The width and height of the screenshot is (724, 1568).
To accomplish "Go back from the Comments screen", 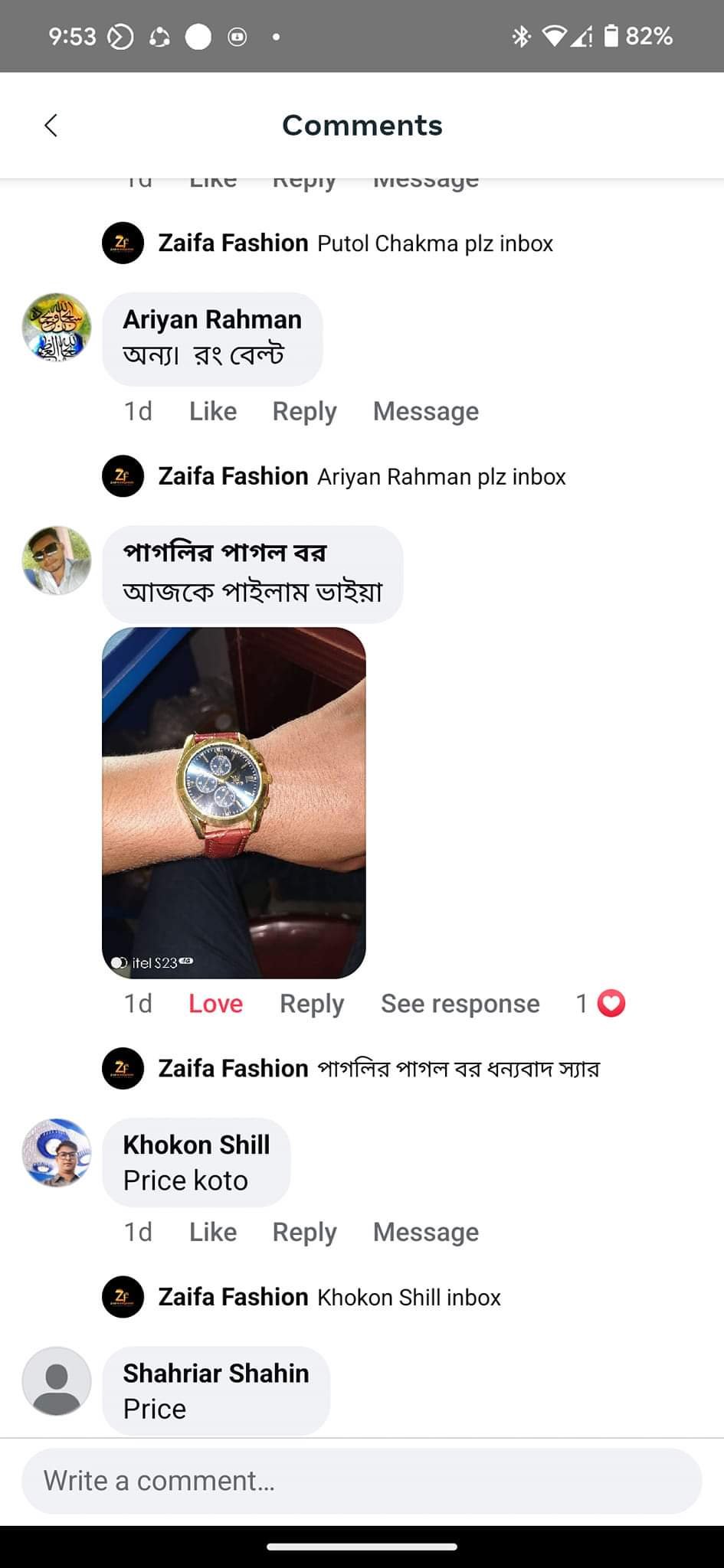I will tap(51, 126).
